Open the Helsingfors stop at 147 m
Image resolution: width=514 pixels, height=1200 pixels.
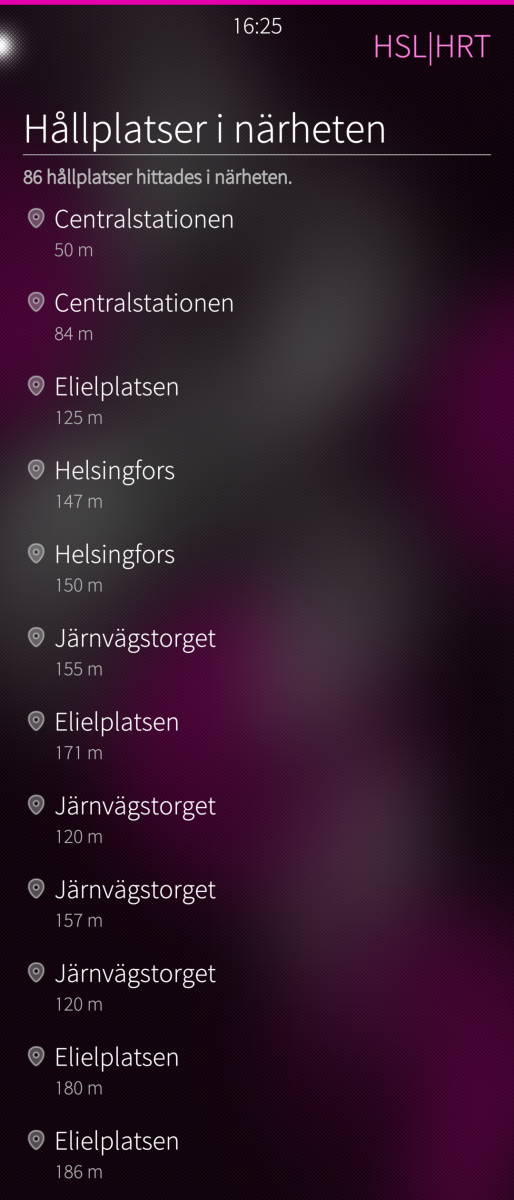pyautogui.click(x=257, y=485)
